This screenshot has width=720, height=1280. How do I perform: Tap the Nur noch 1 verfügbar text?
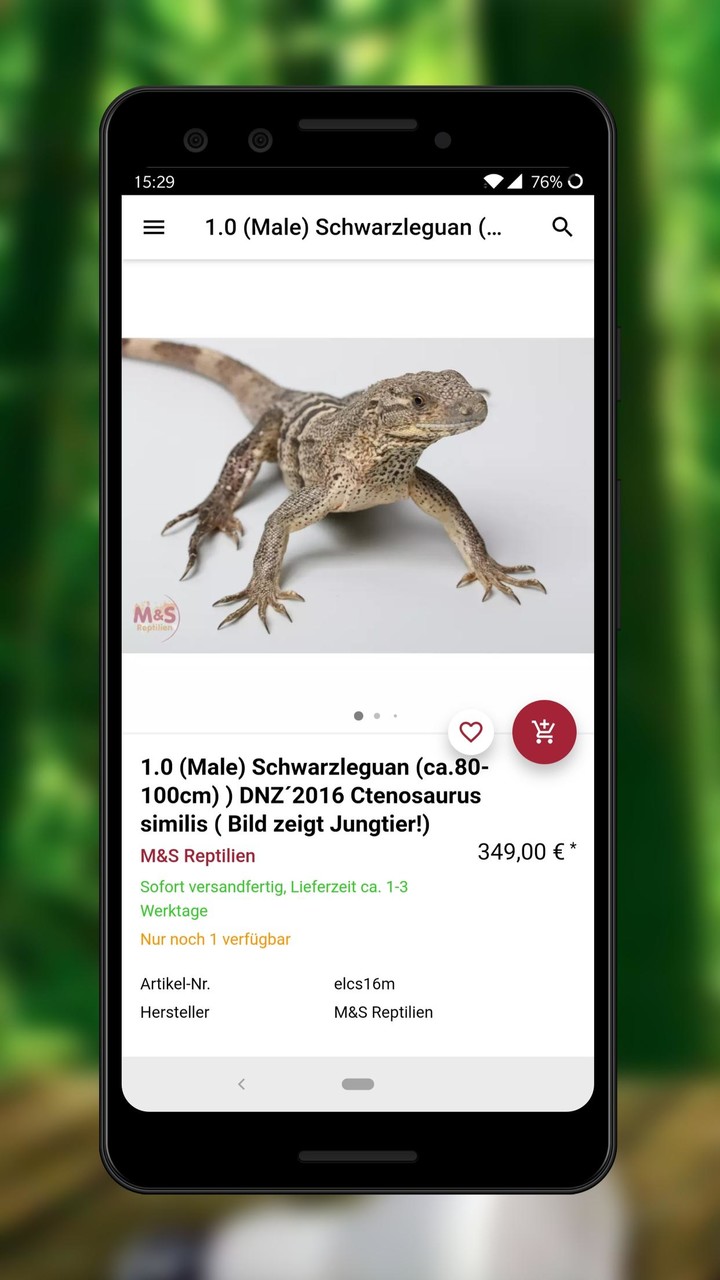[x=215, y=939]
